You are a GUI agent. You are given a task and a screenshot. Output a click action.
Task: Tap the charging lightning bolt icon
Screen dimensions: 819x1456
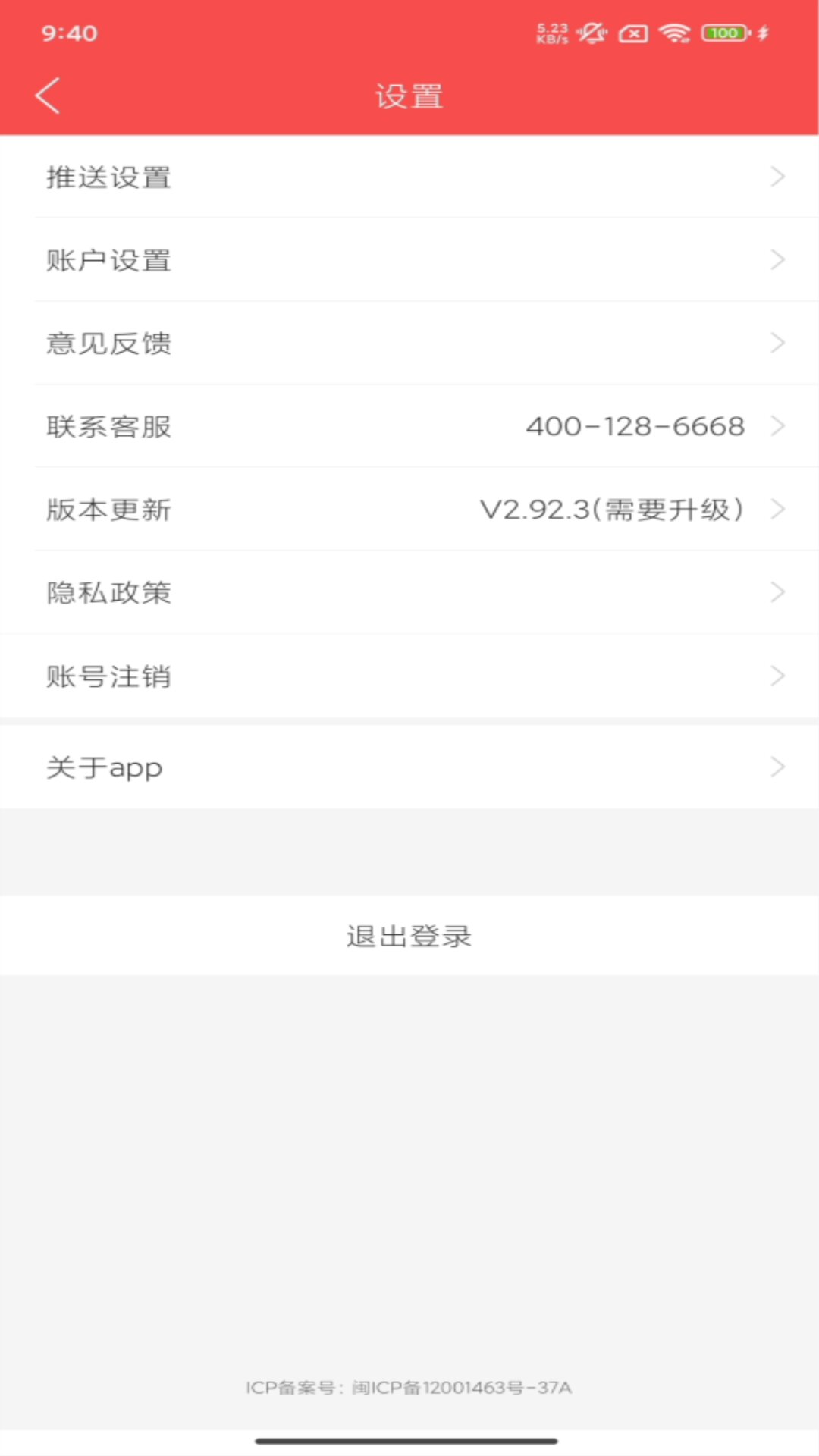763,32
